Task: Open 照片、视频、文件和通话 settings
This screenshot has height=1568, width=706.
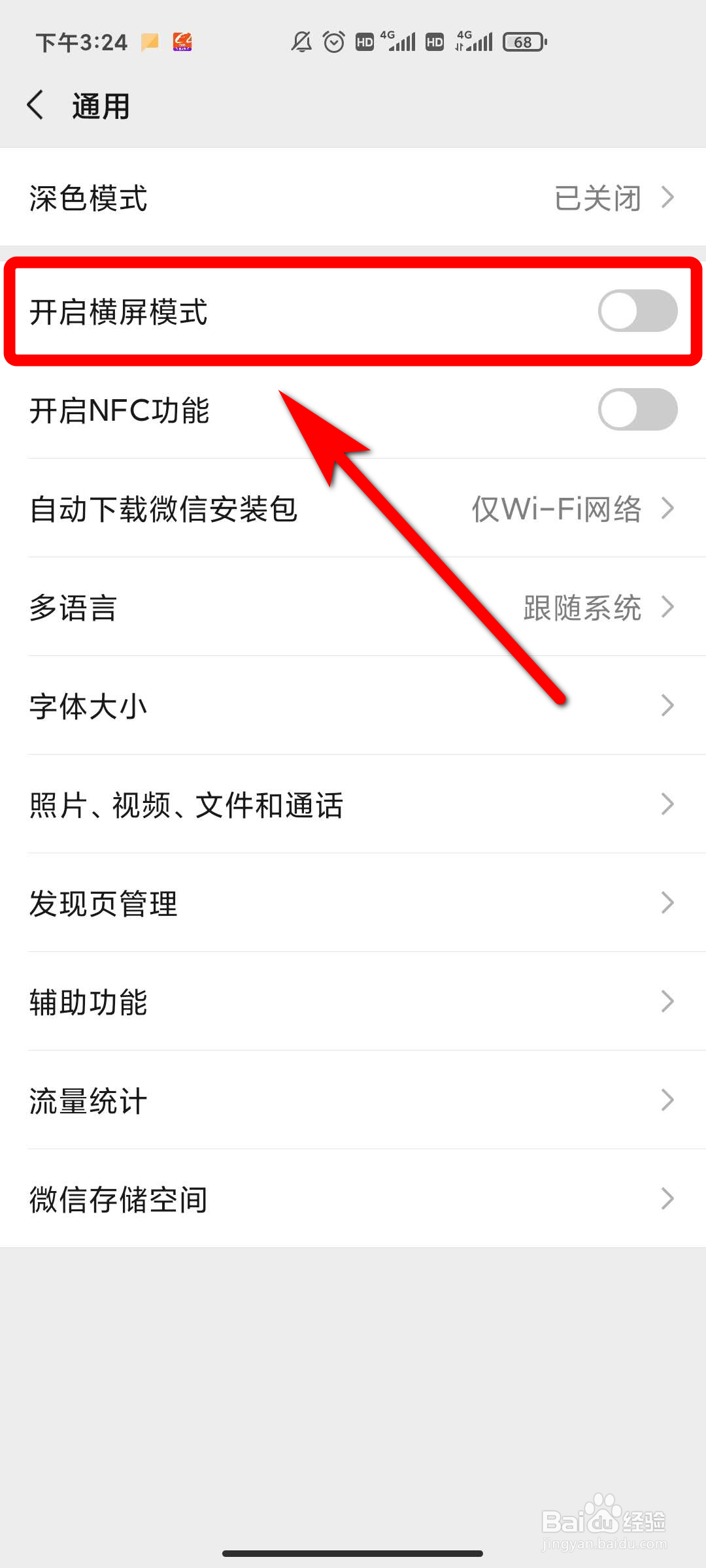Action: tap(353, 805)
